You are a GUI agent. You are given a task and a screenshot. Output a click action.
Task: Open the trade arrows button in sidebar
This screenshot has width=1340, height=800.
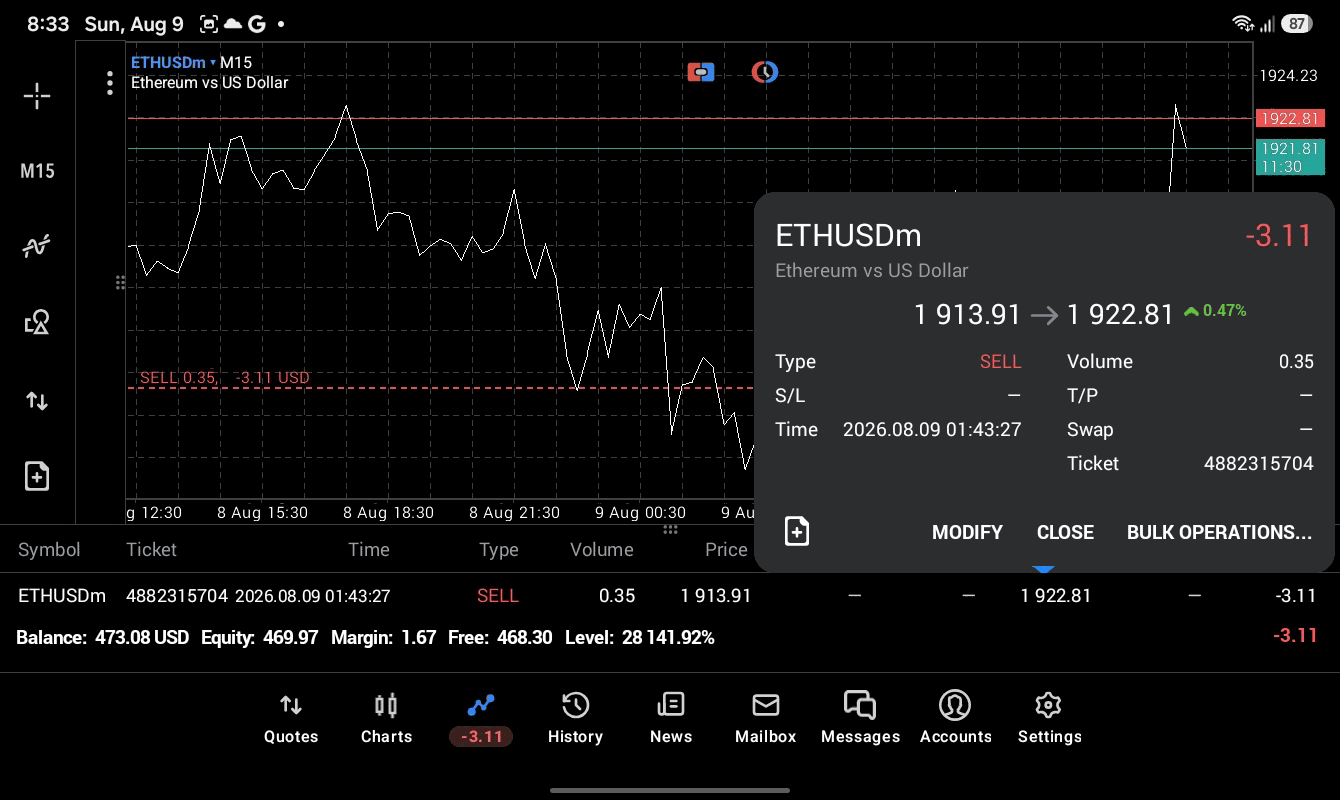pyautogui.click(x=37, y=401)
